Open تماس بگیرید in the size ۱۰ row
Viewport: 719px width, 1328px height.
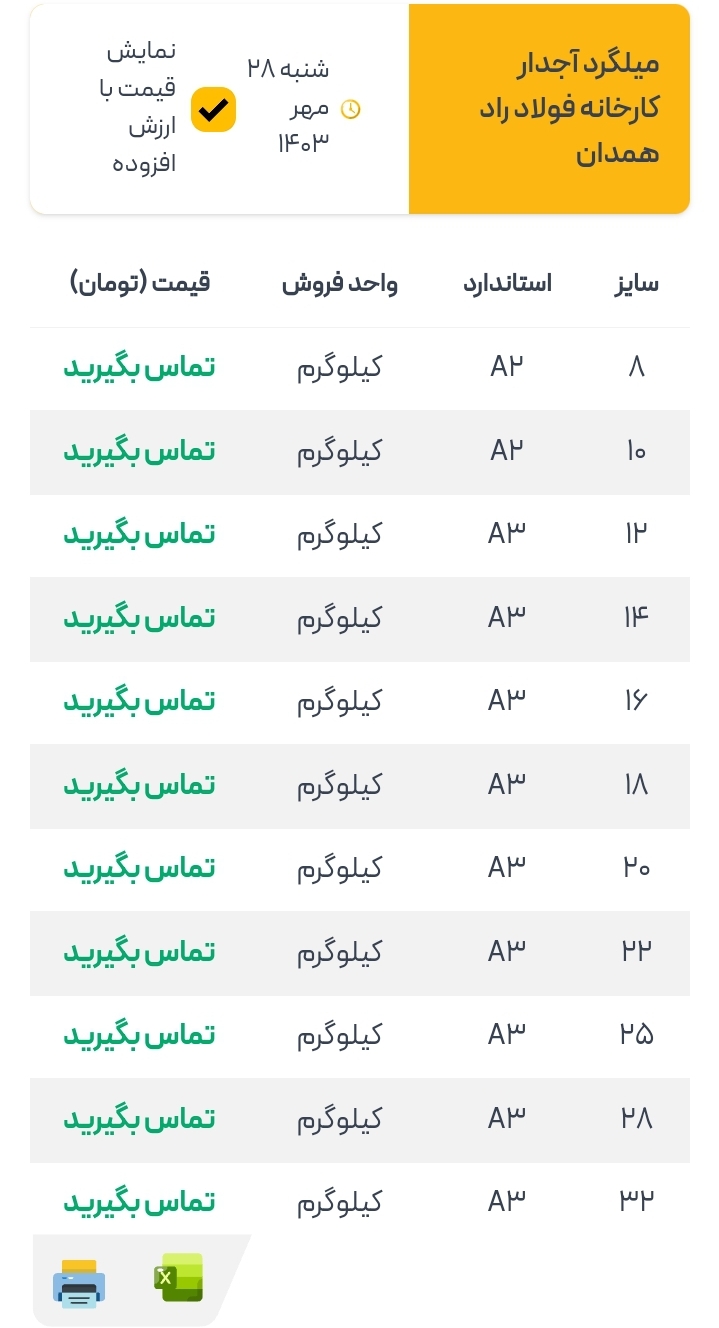pos(139,452)
